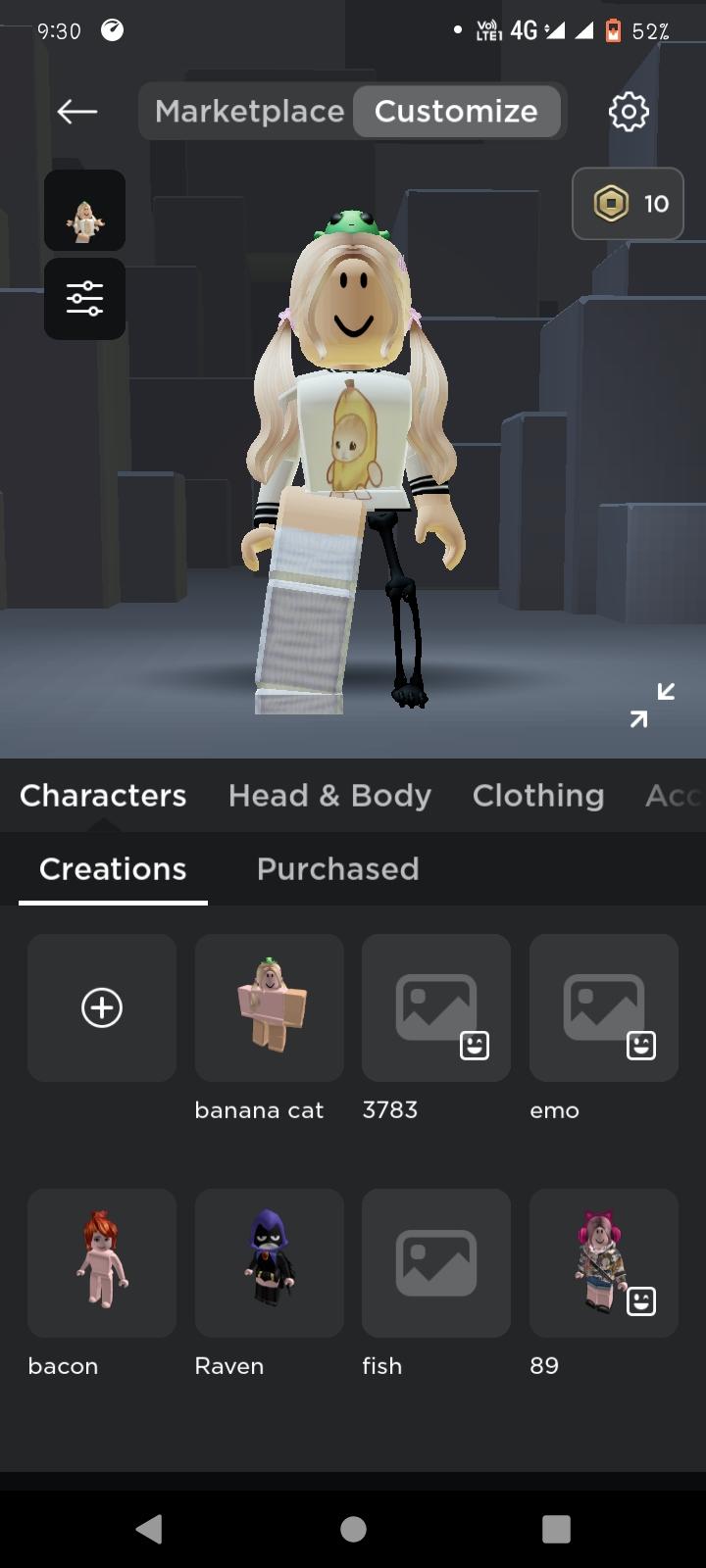
Task: Select the fish character
Action: (x=436, y=1262)
